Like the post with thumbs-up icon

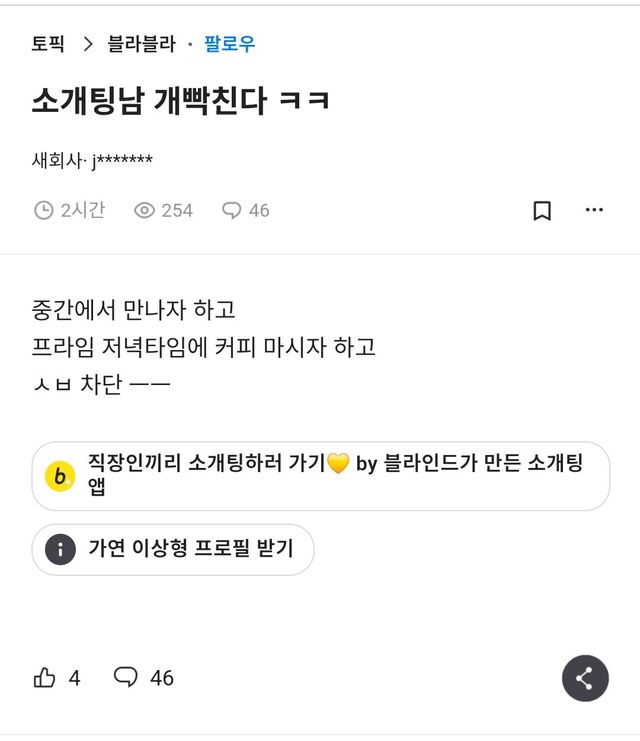coord(45,678)
